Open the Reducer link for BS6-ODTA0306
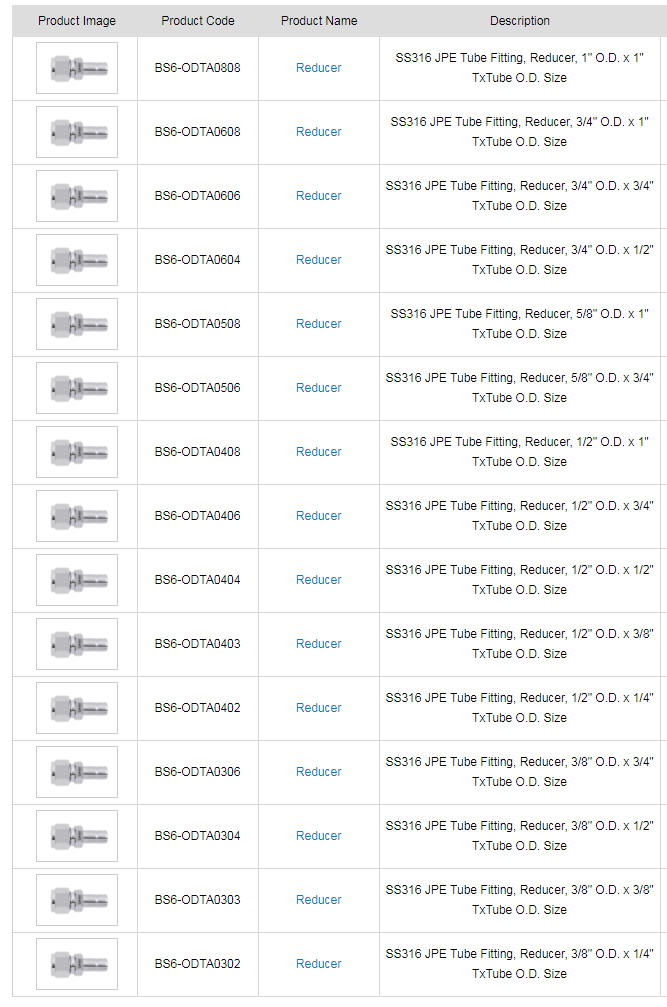The height and width of the screenshot is (1007, 667). [318, 772]
